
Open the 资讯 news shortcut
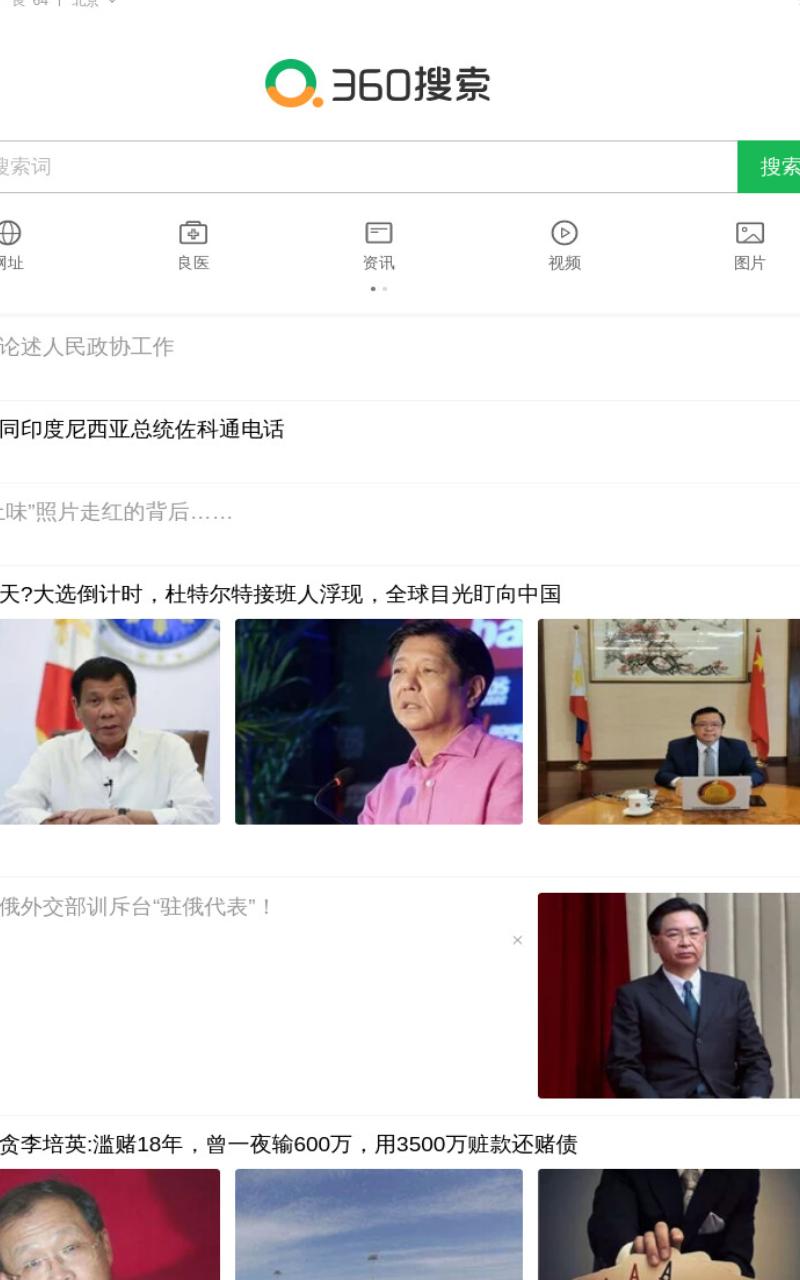click(x=378, y=246)
